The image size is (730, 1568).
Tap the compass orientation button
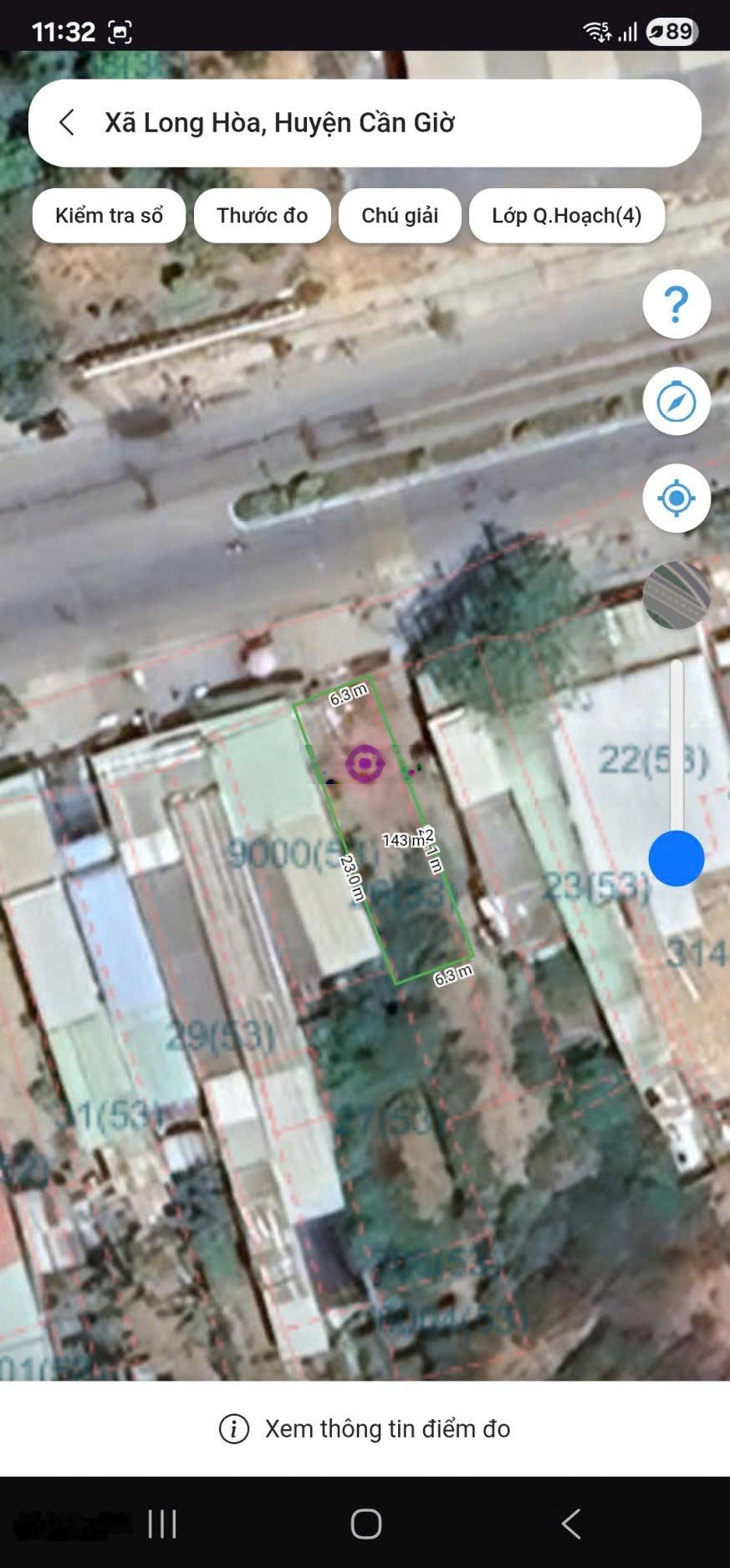(676, 402)
